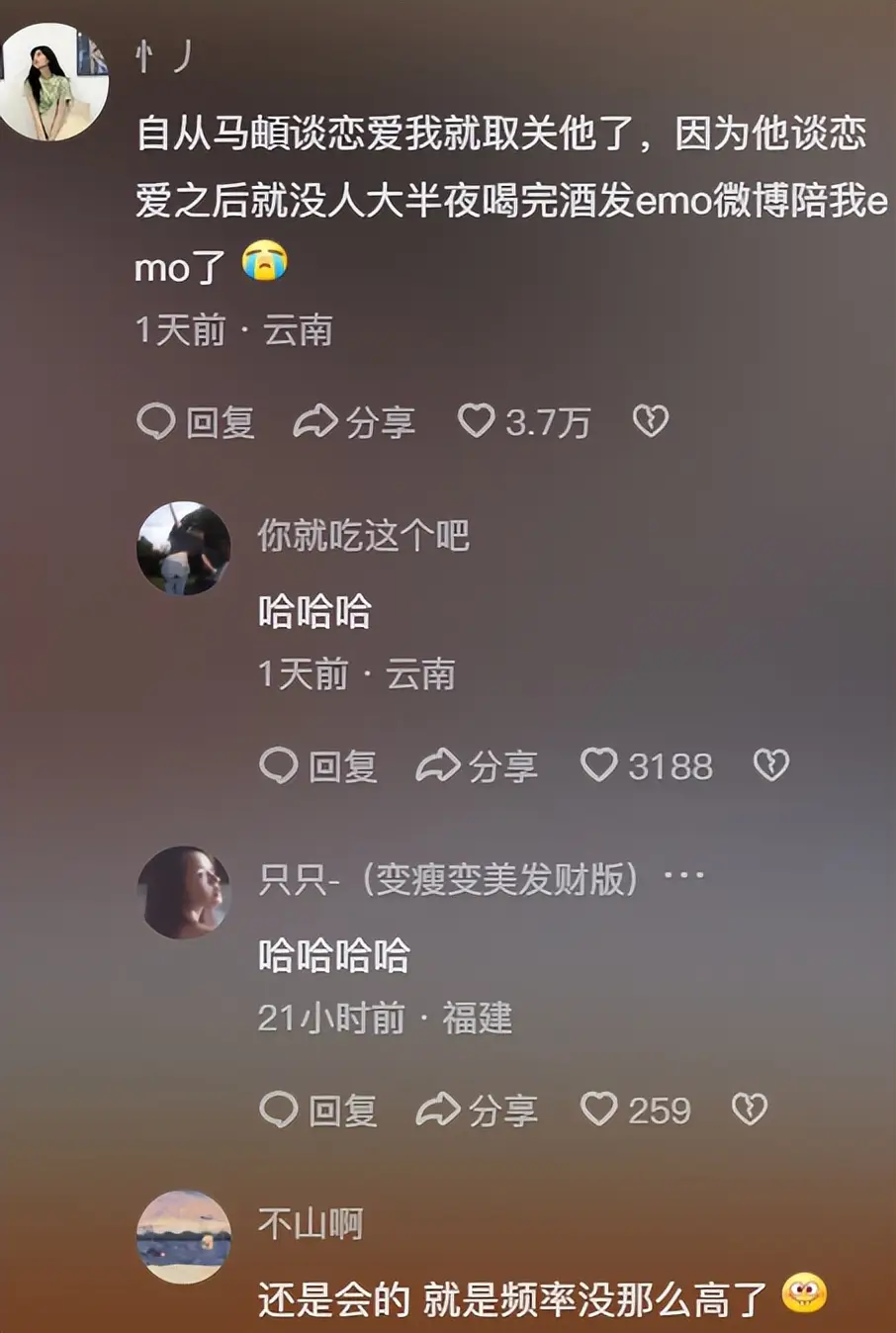Dislike 你就吃这个吧's comment

coord(771,765)
